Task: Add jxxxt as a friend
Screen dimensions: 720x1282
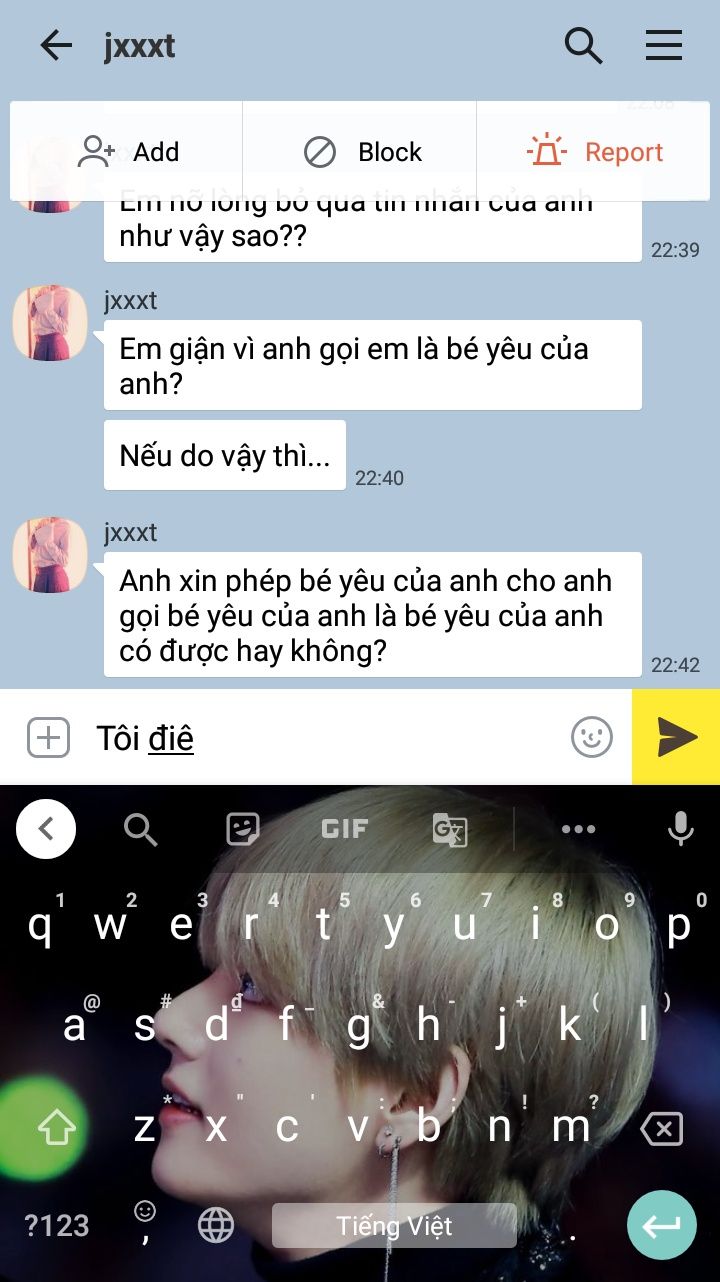Action: pyautogui.click(x=127, y=152)
